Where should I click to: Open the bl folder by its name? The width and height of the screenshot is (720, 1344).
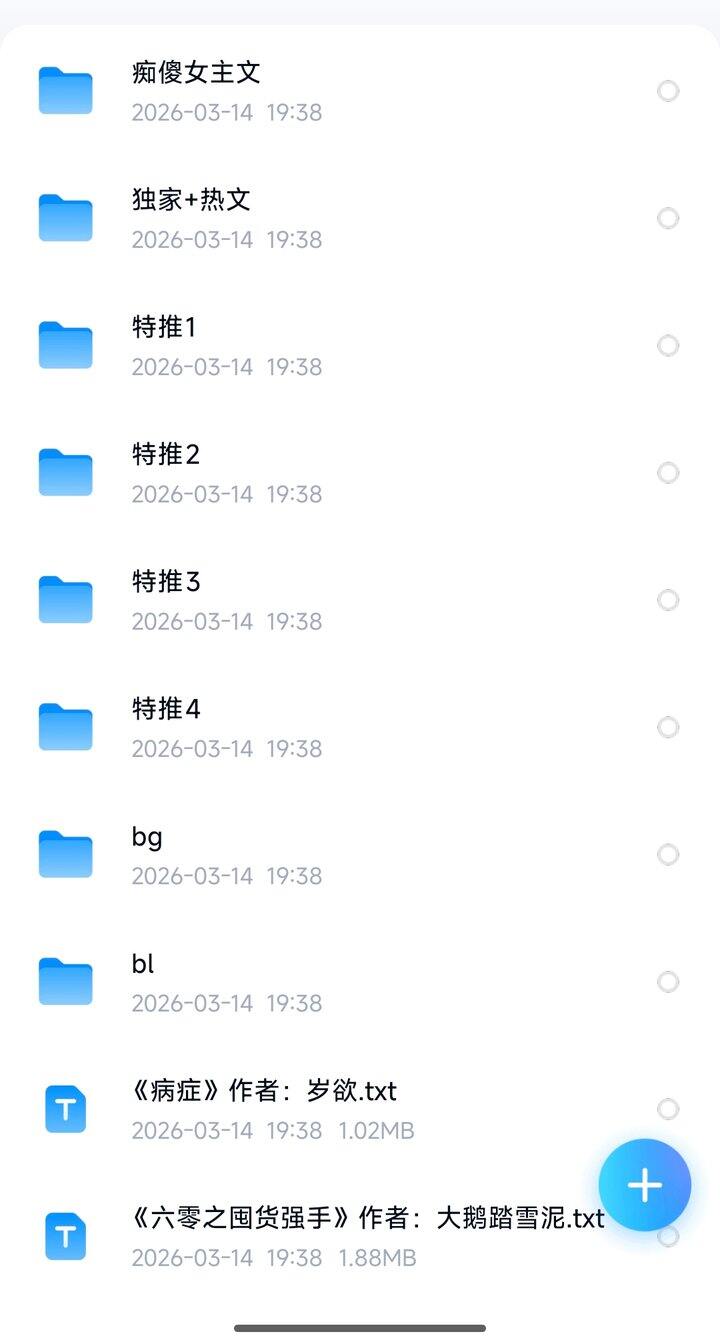coord(142,963)
